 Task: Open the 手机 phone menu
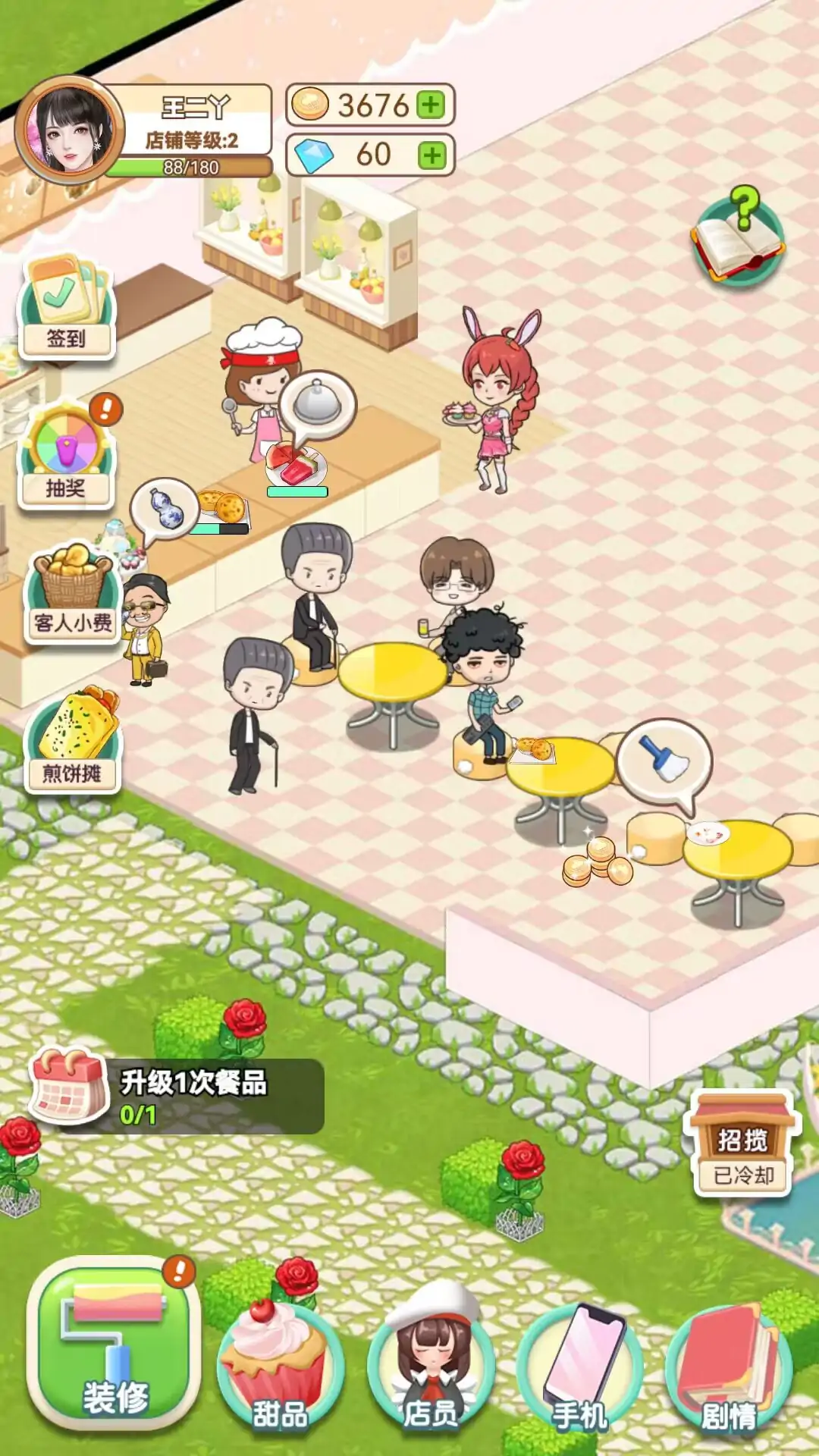pyautogui.click(x=580, y=1365)
